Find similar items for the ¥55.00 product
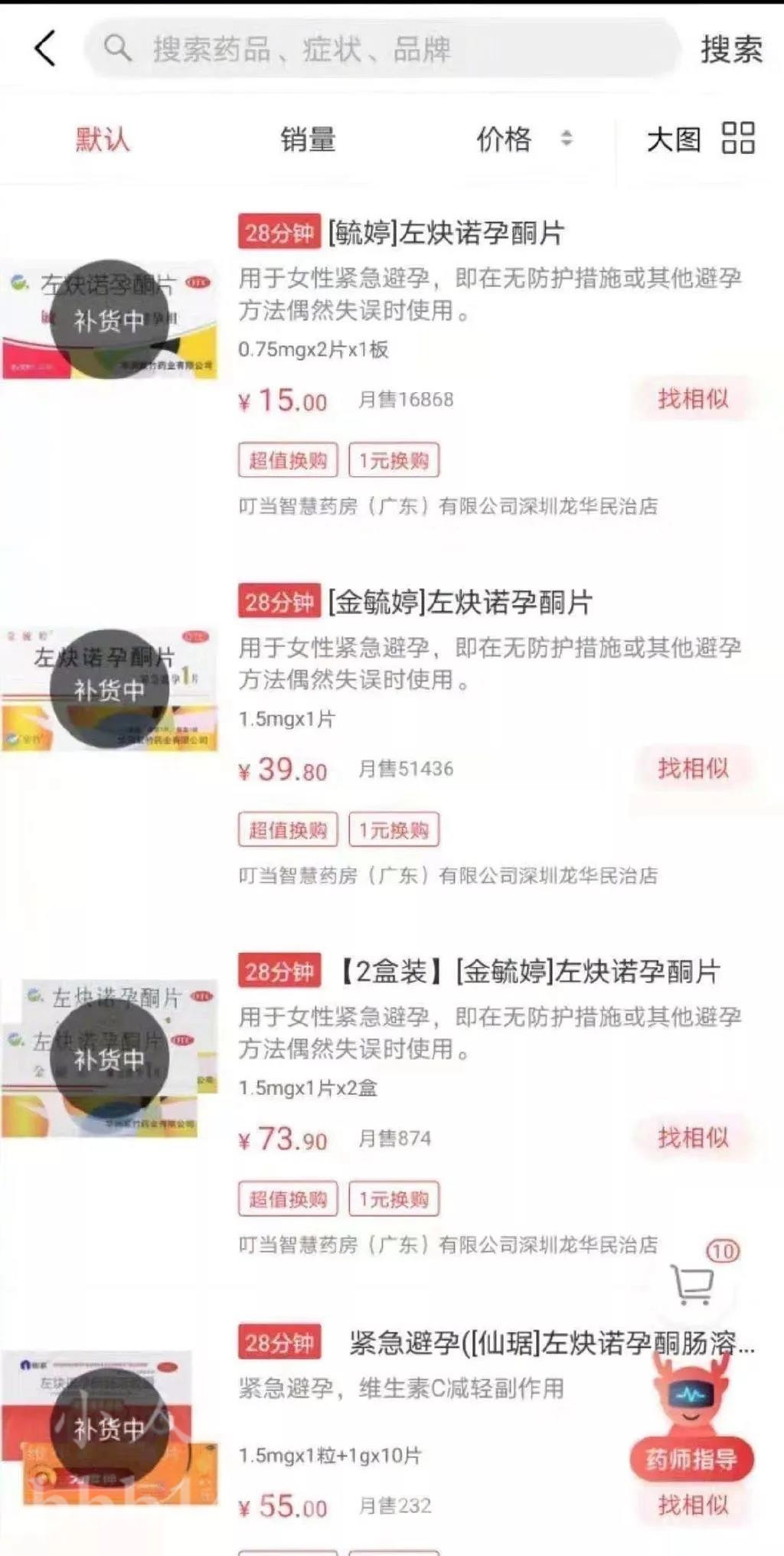 [693, 1505]
